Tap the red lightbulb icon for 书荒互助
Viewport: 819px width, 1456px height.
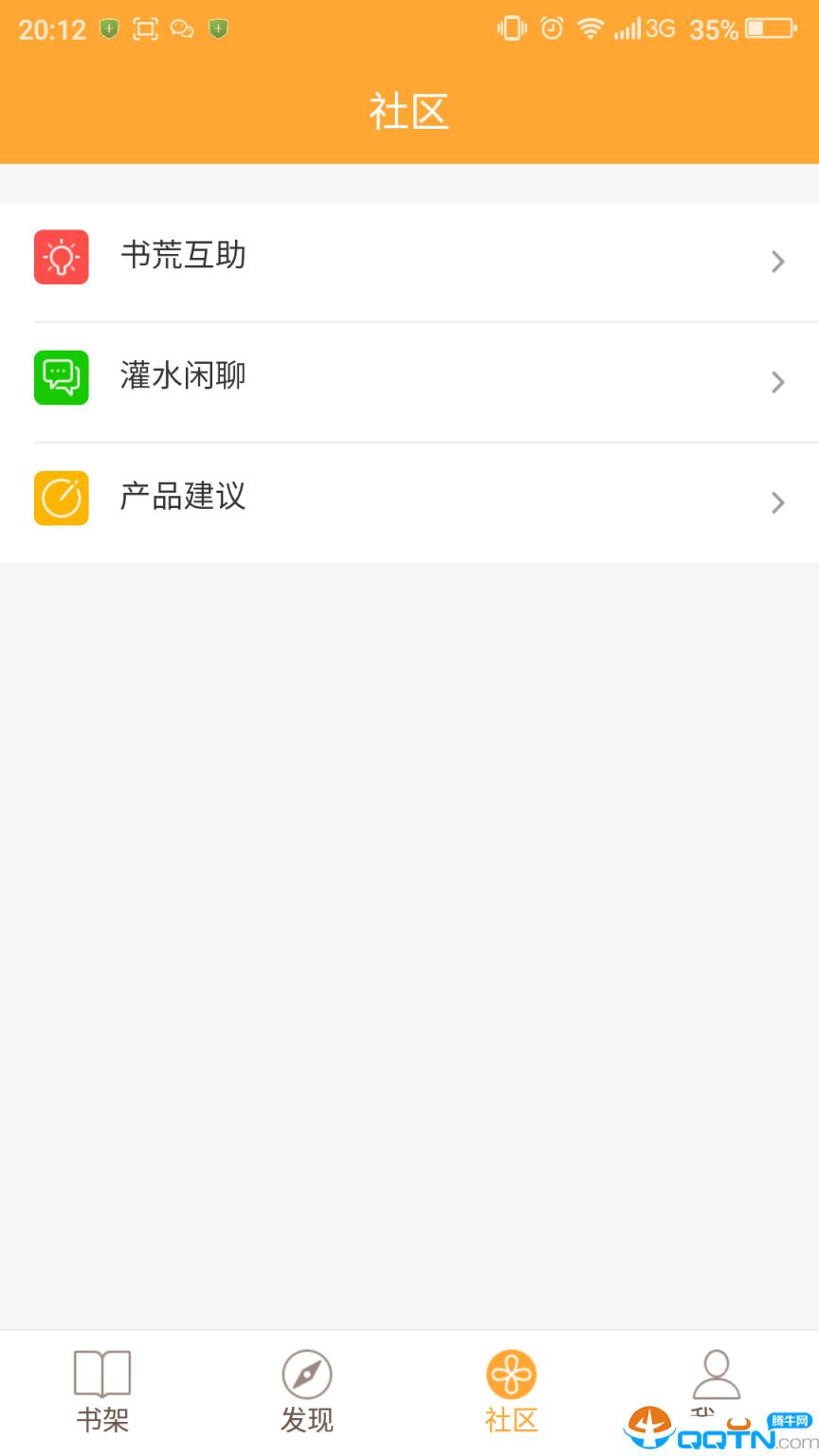[x=61, y=257]
